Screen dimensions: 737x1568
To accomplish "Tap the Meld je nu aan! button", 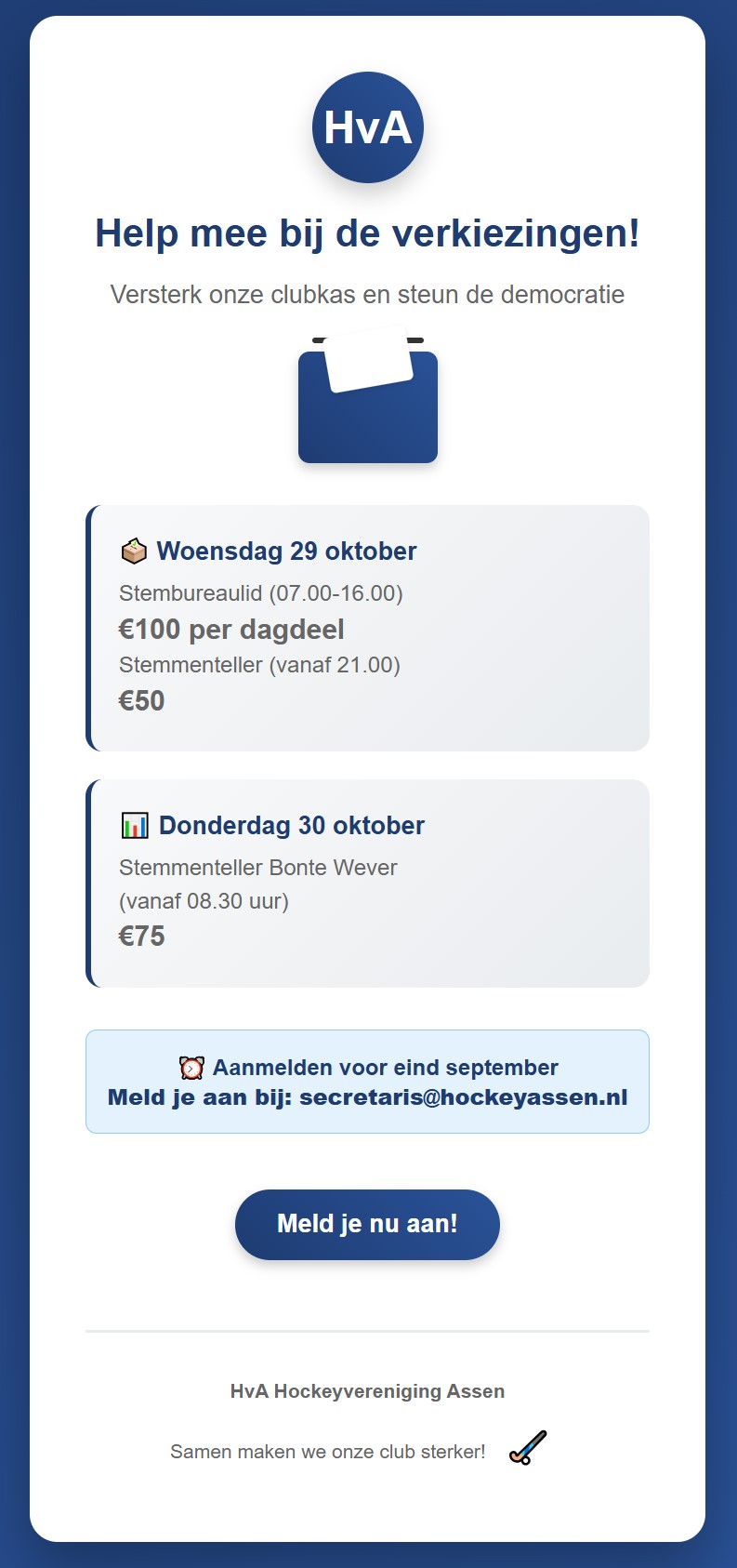I will (x=367, y=1224).
